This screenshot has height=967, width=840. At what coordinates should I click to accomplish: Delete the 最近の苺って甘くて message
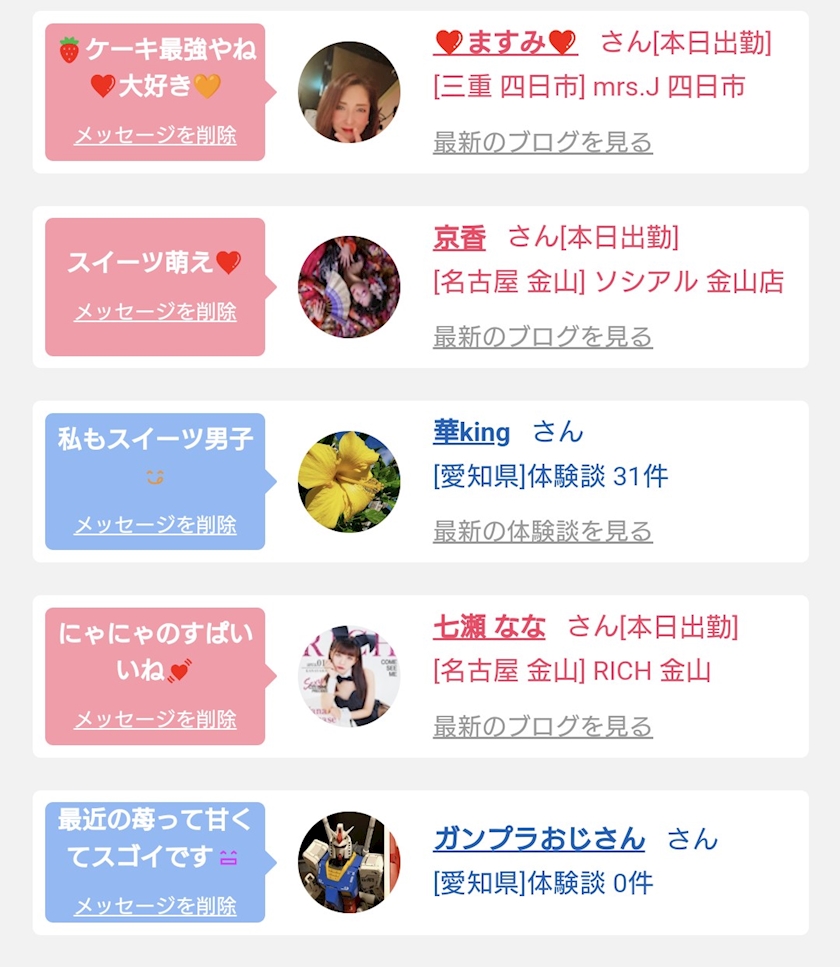(155, 905)
